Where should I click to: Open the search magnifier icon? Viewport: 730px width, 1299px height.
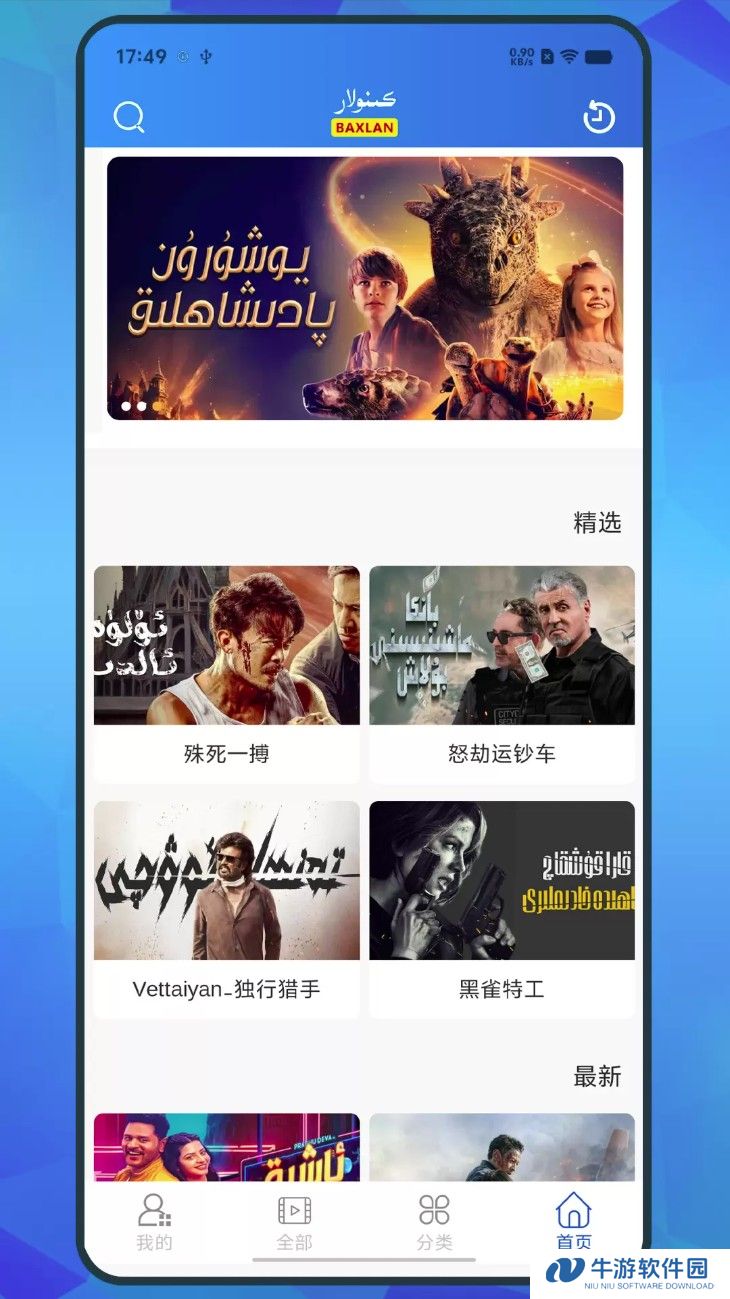click(129, 117)
